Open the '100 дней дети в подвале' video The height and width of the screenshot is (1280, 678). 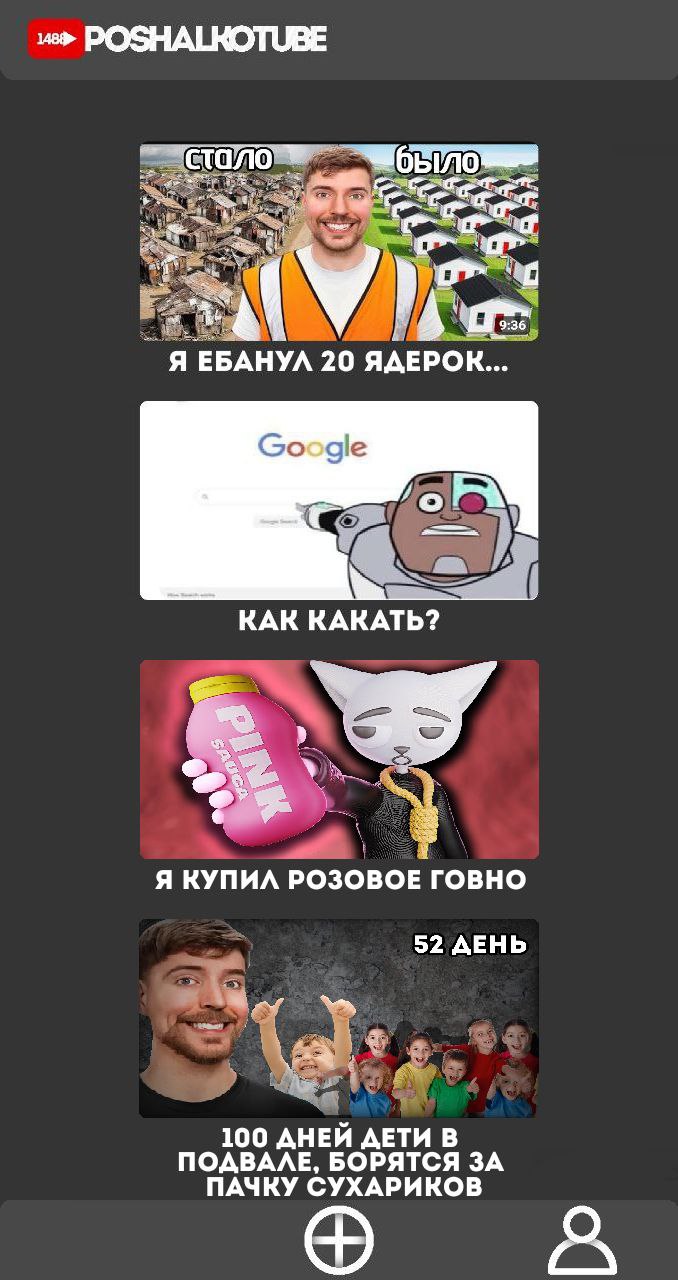(x=339, y=1018)
